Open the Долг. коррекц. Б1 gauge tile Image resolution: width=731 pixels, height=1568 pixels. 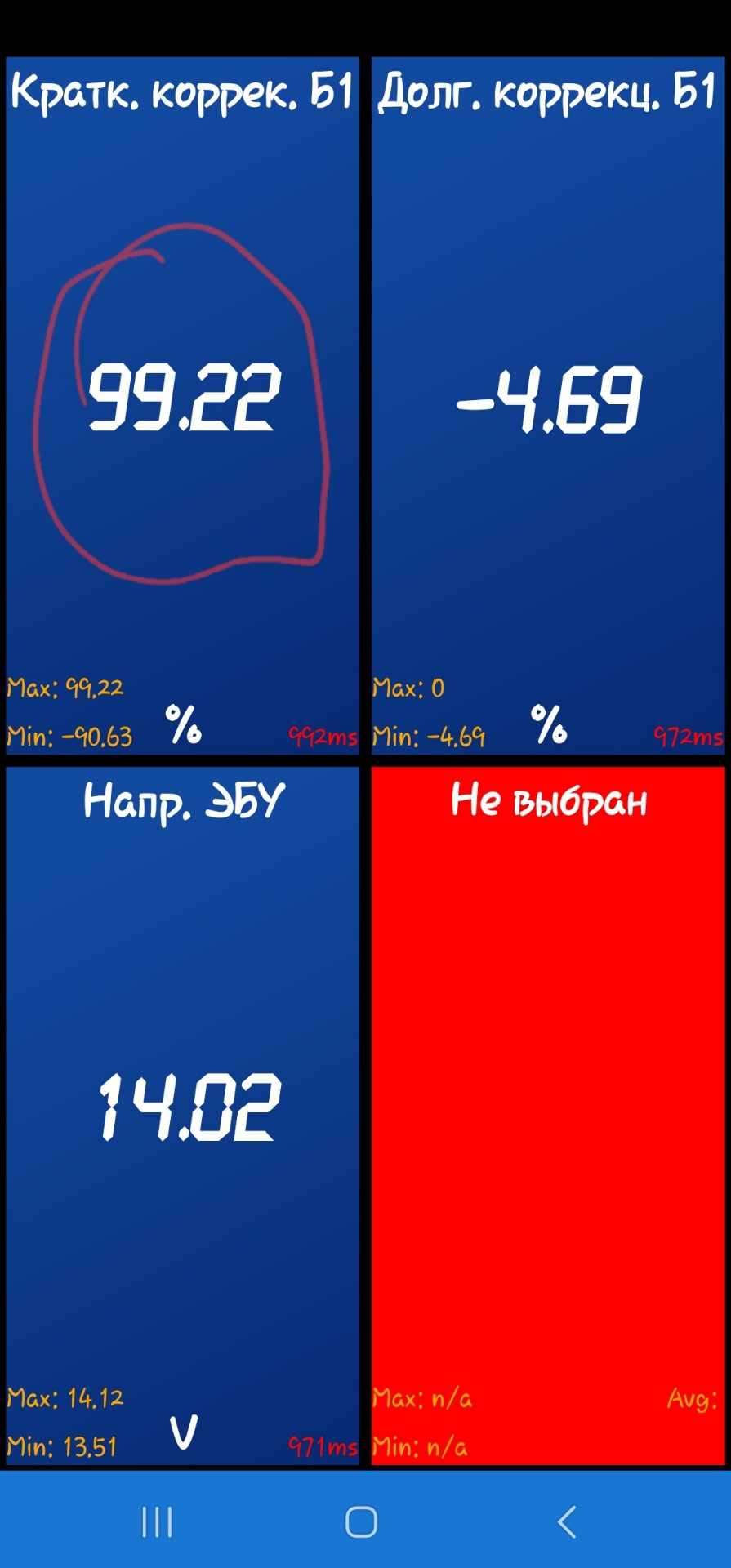(x=548, y=405)
